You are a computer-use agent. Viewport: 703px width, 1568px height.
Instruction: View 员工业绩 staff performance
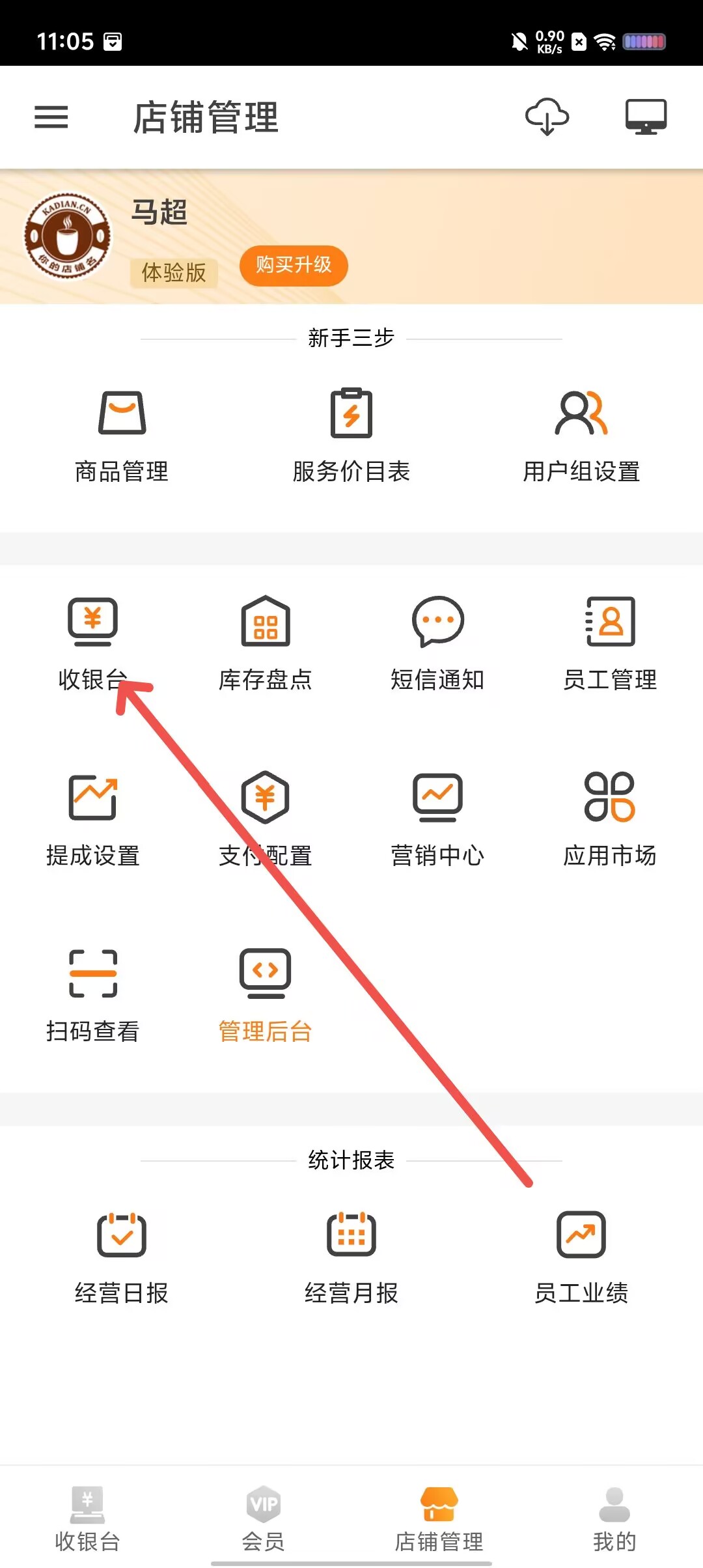(x=581, y=1258)
